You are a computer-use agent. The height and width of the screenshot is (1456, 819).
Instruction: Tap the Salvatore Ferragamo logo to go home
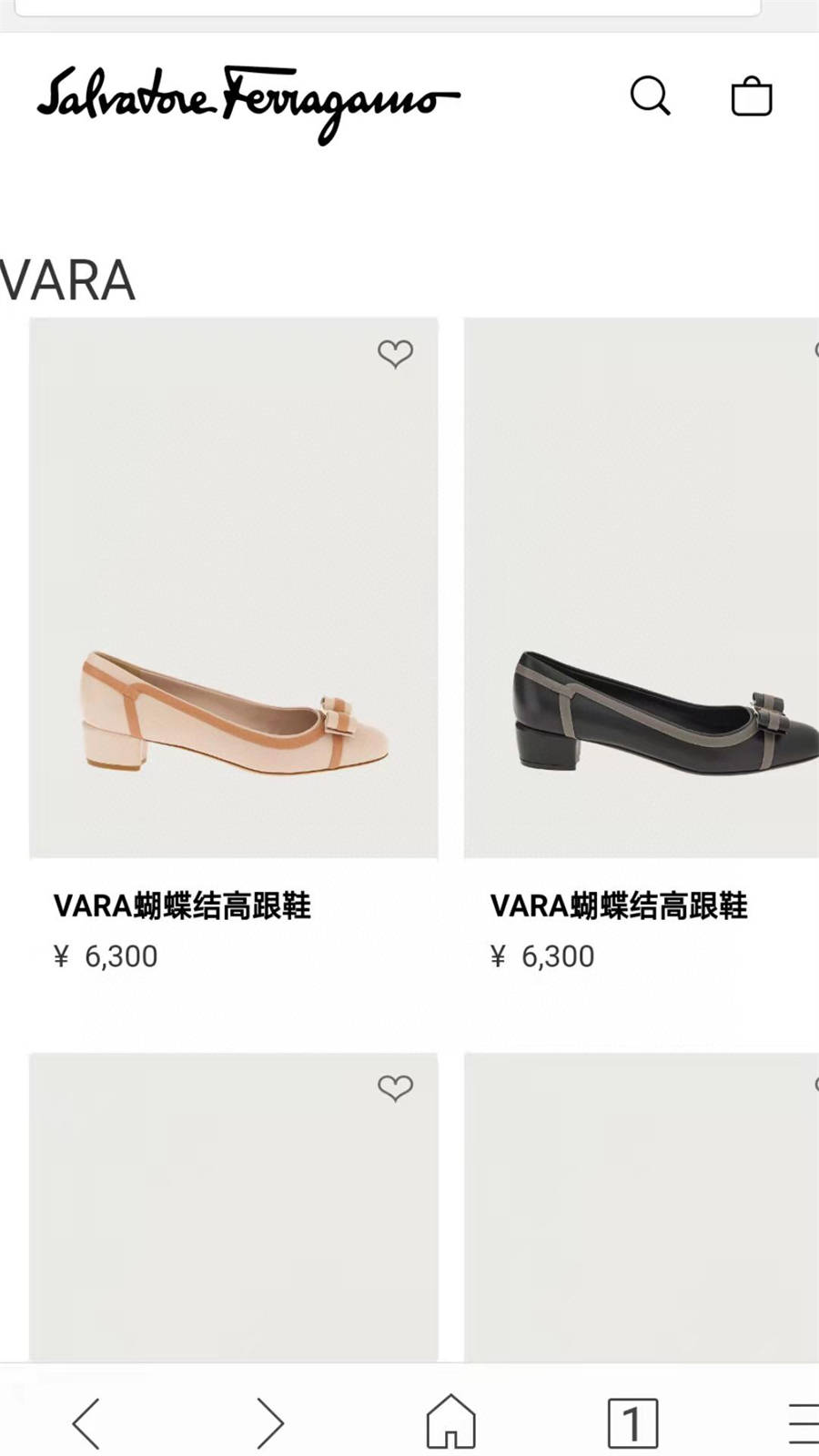click(248, 102)
